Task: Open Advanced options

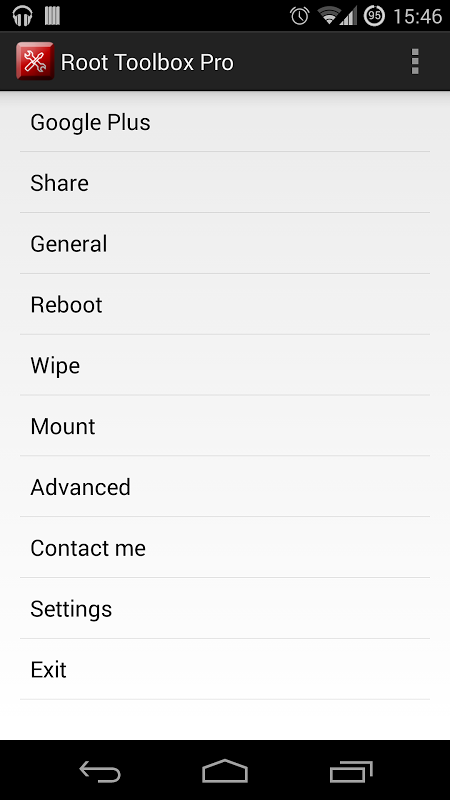Action: 225,487
